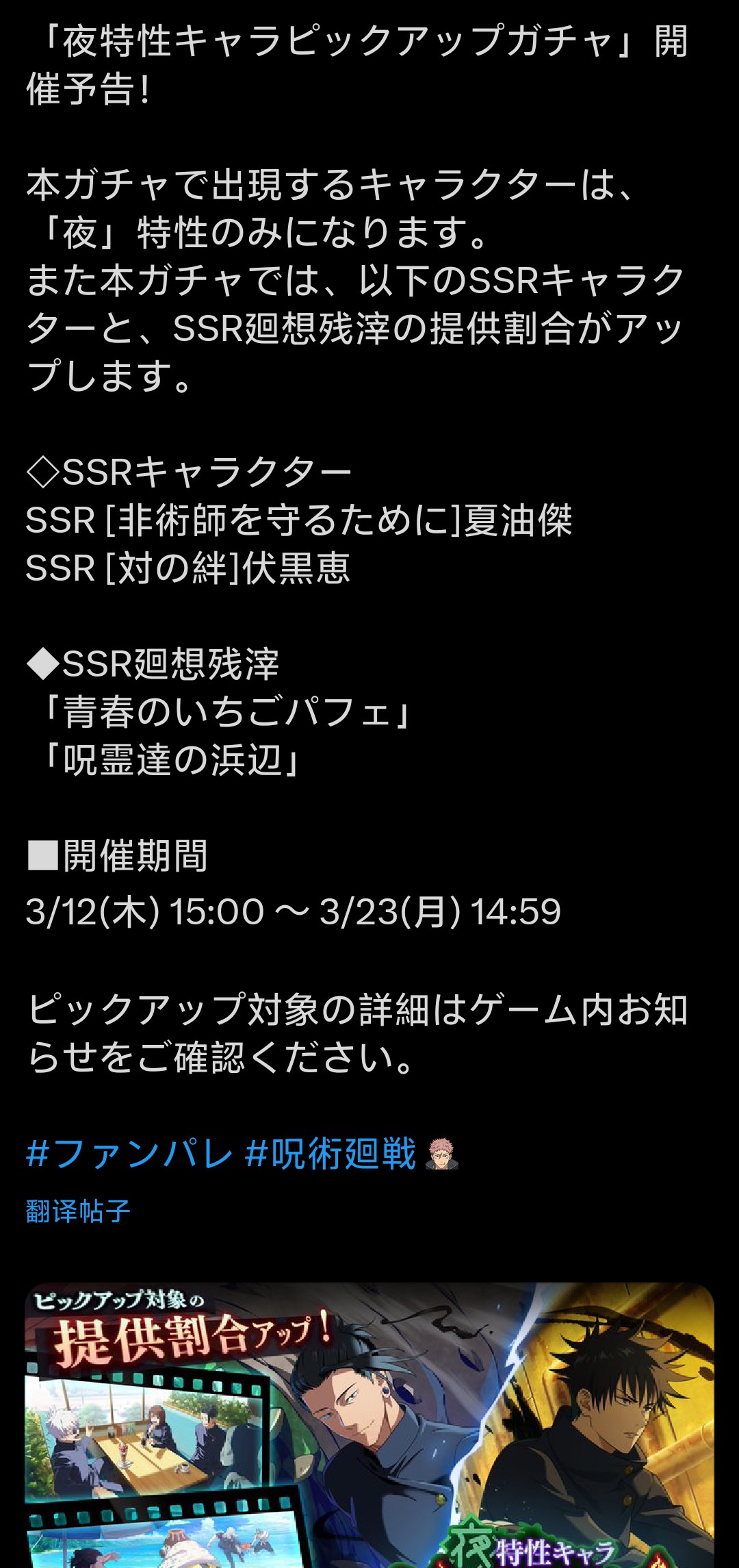Open the attached gacha banner image

tap(369, 1424)
